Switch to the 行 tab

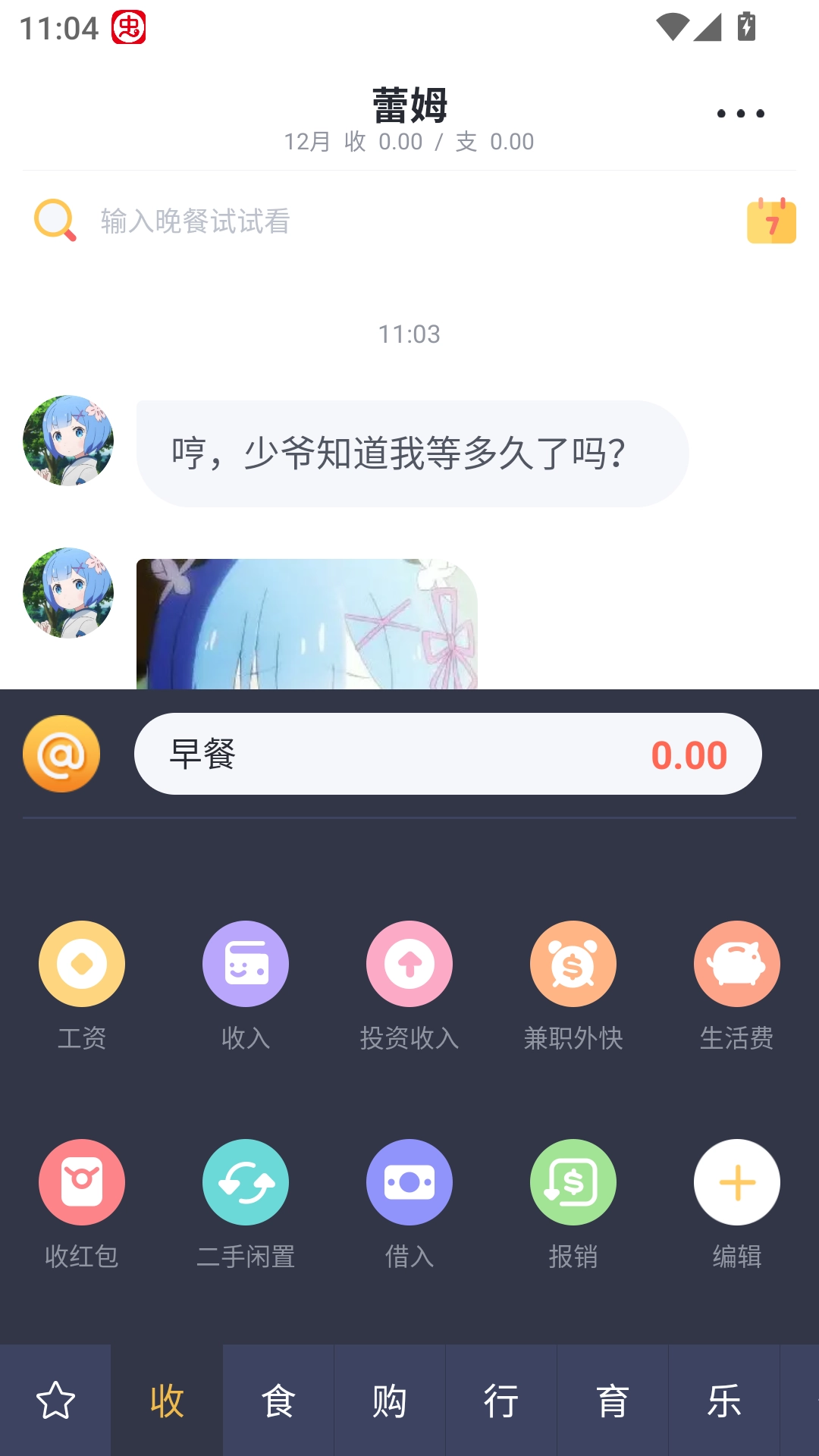click(501, 1400)
